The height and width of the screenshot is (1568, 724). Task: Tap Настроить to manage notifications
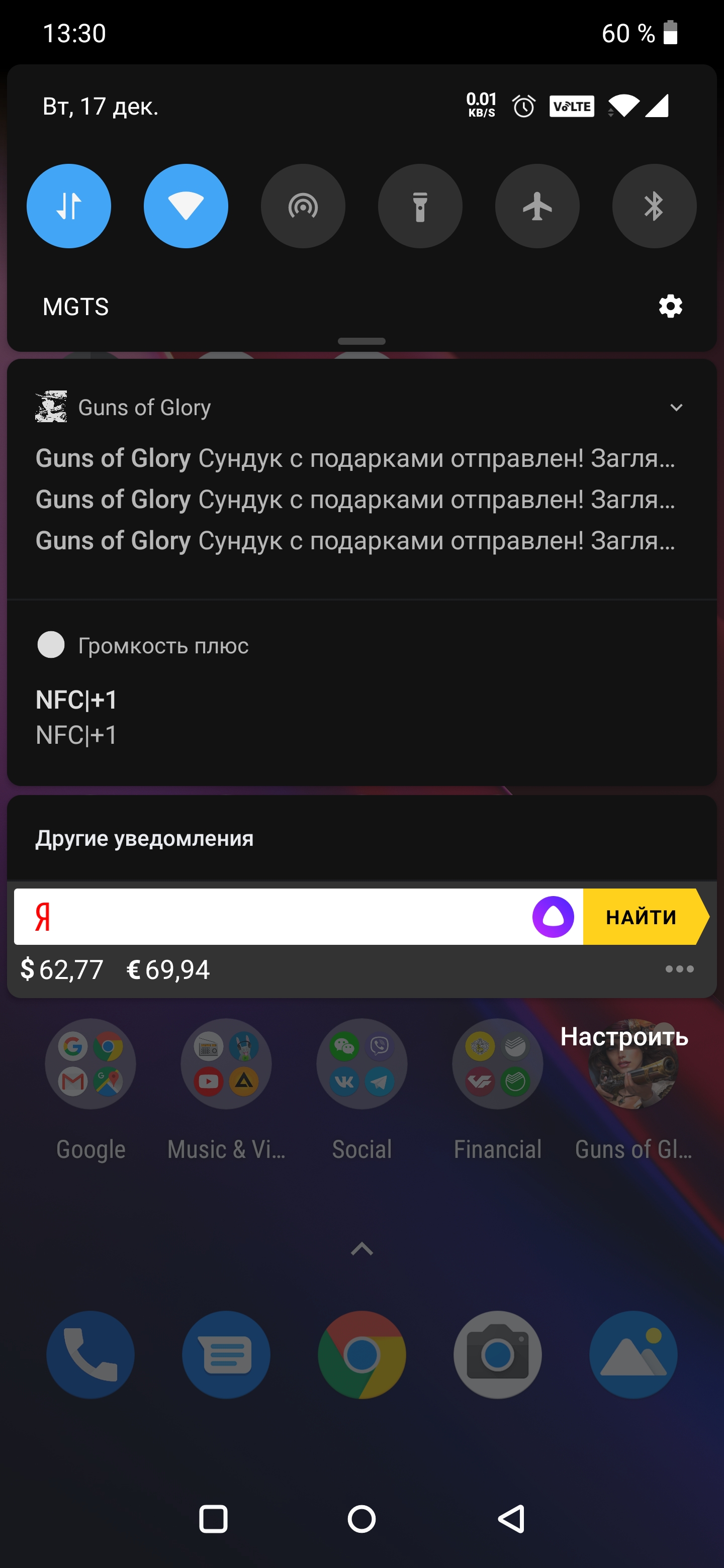pyautogui.click(x=624, y=1037)
